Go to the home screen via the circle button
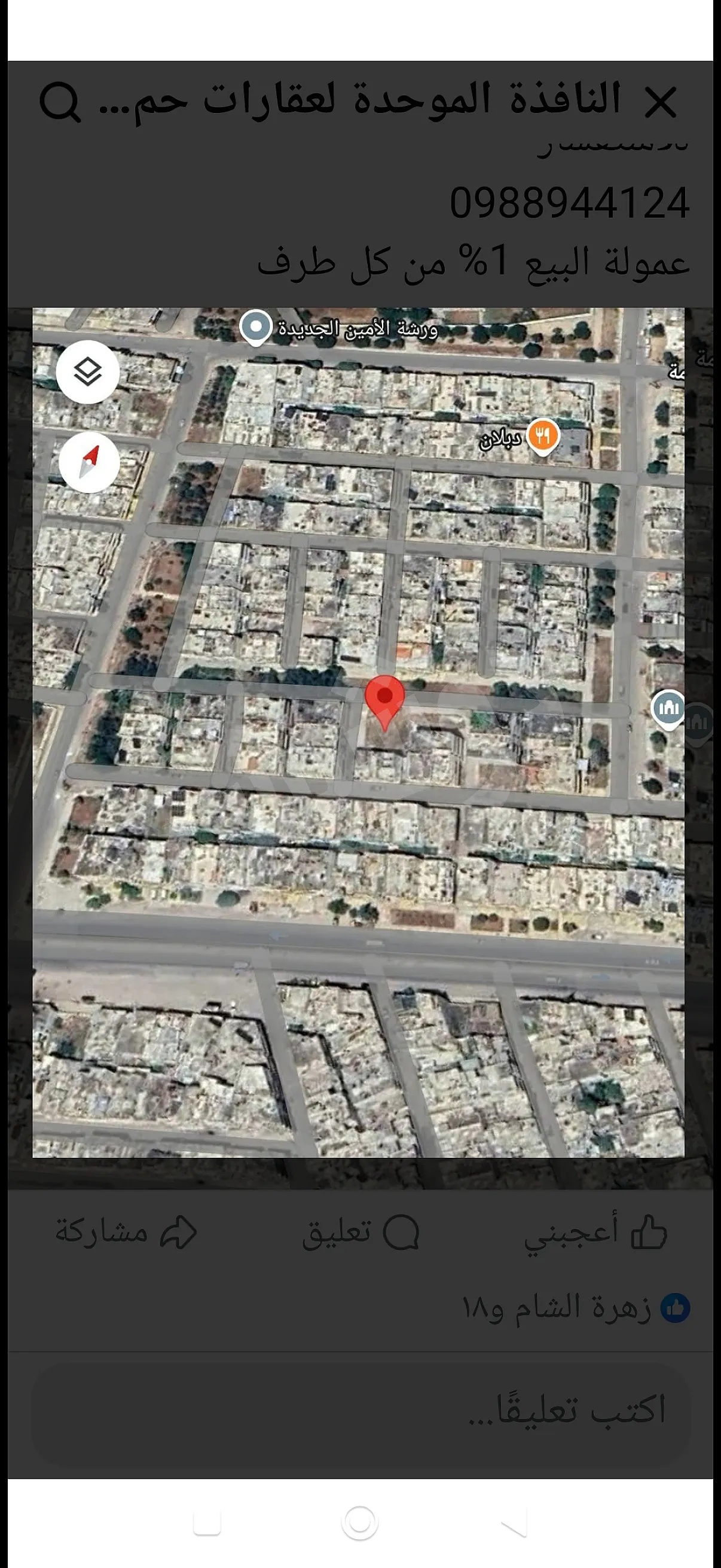Viewport: 721px width, 1568px height. click(359, 1523)
